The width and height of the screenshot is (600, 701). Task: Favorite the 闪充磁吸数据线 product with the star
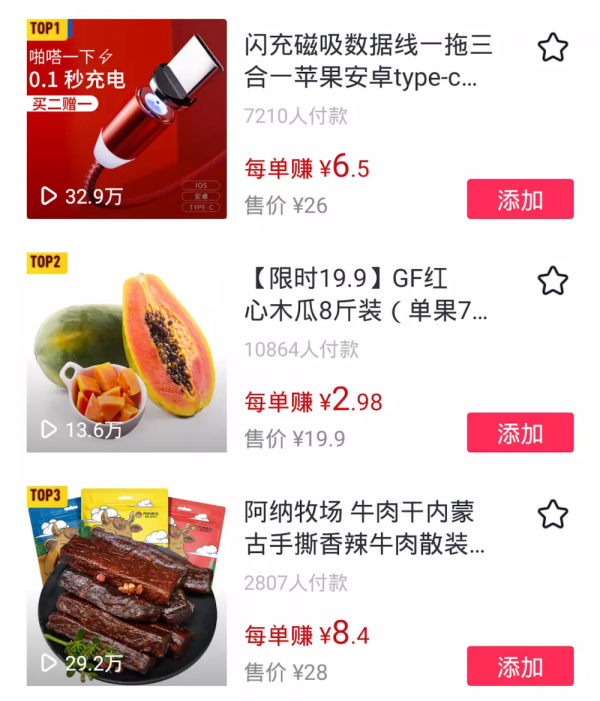(x=552, y=47)
